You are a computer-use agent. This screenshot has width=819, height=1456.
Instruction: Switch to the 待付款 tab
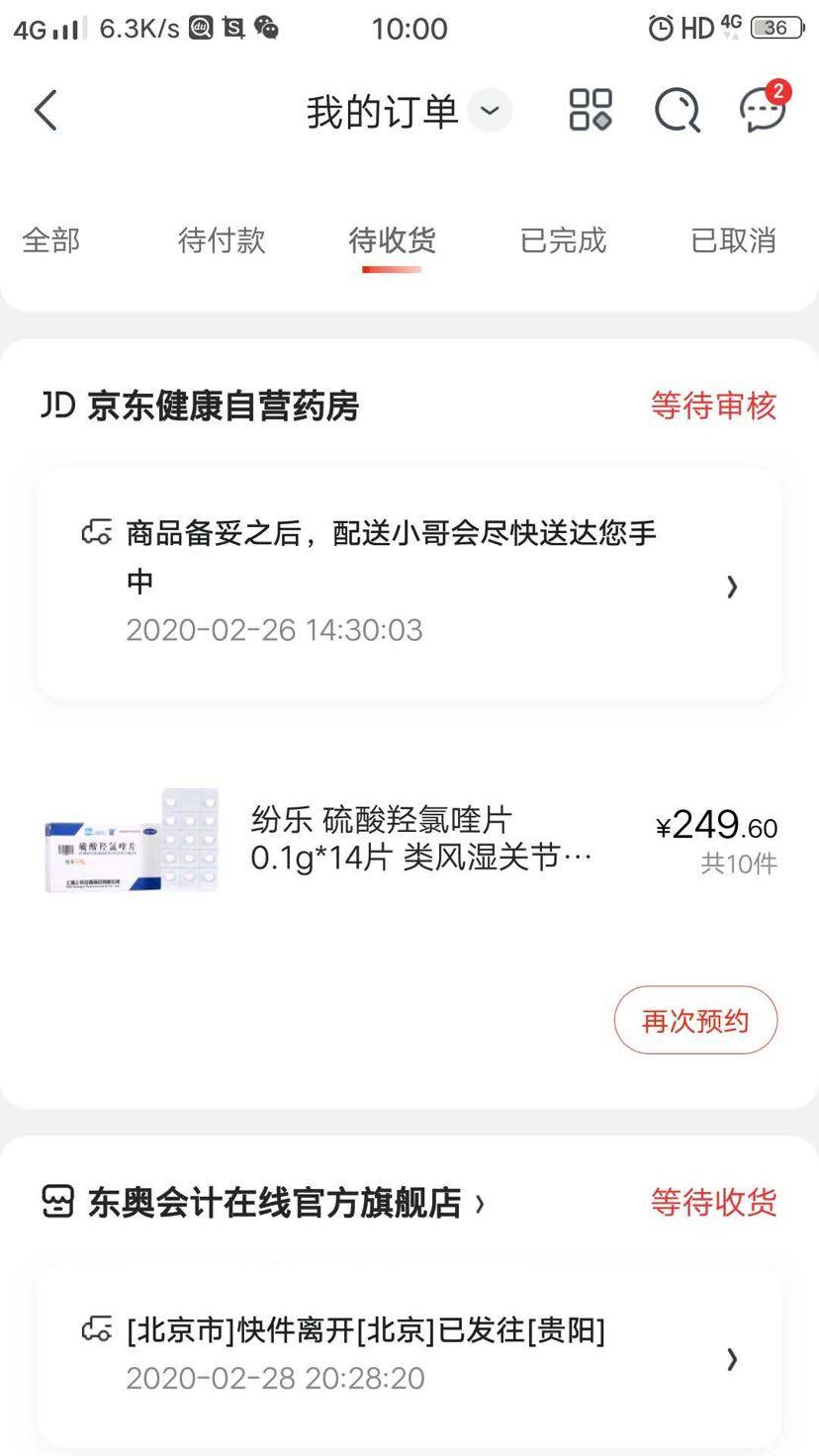pyautogui.click(x=222, y=240)
